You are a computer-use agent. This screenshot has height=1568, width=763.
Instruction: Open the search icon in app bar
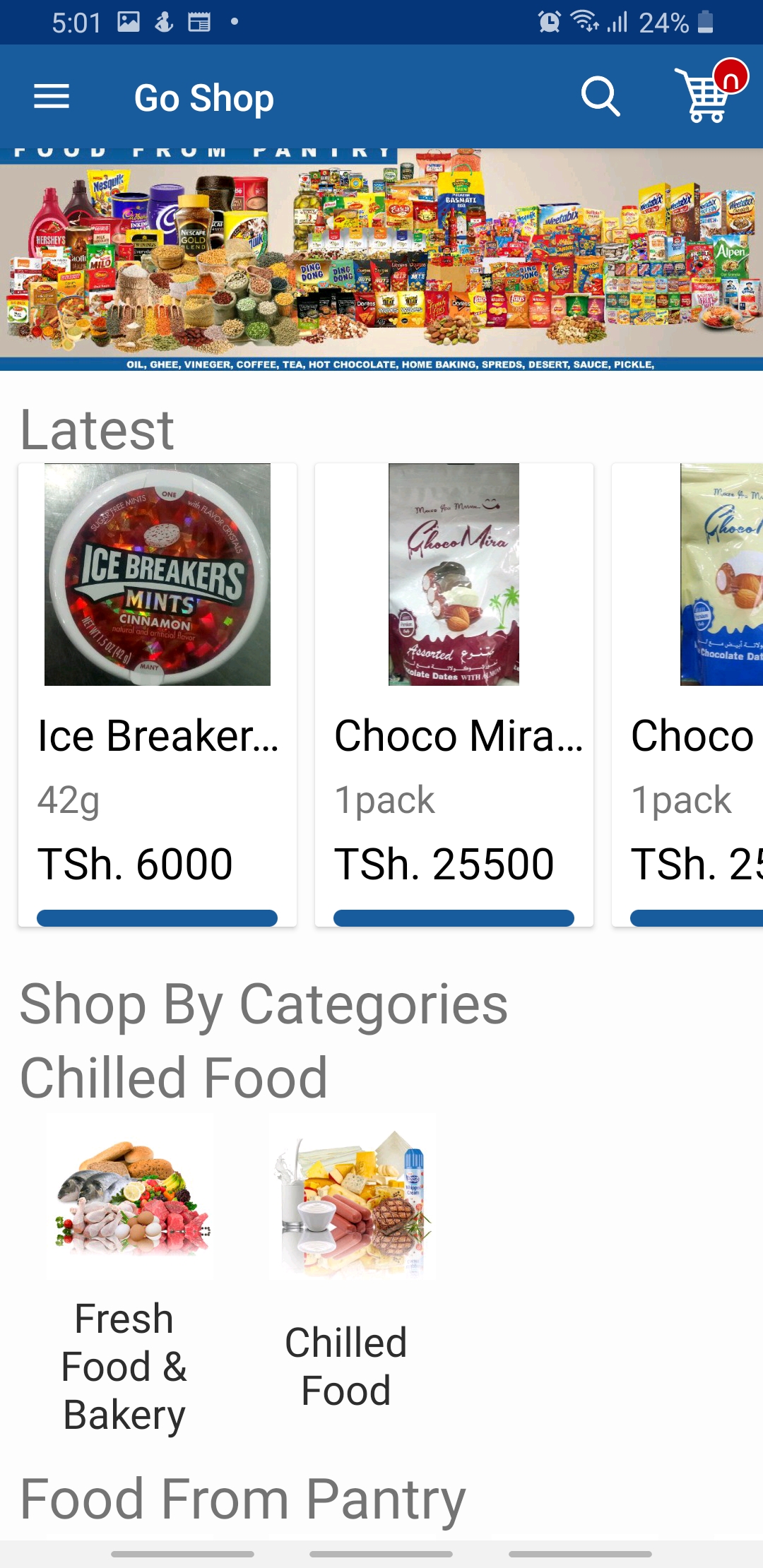coord(601,97)
